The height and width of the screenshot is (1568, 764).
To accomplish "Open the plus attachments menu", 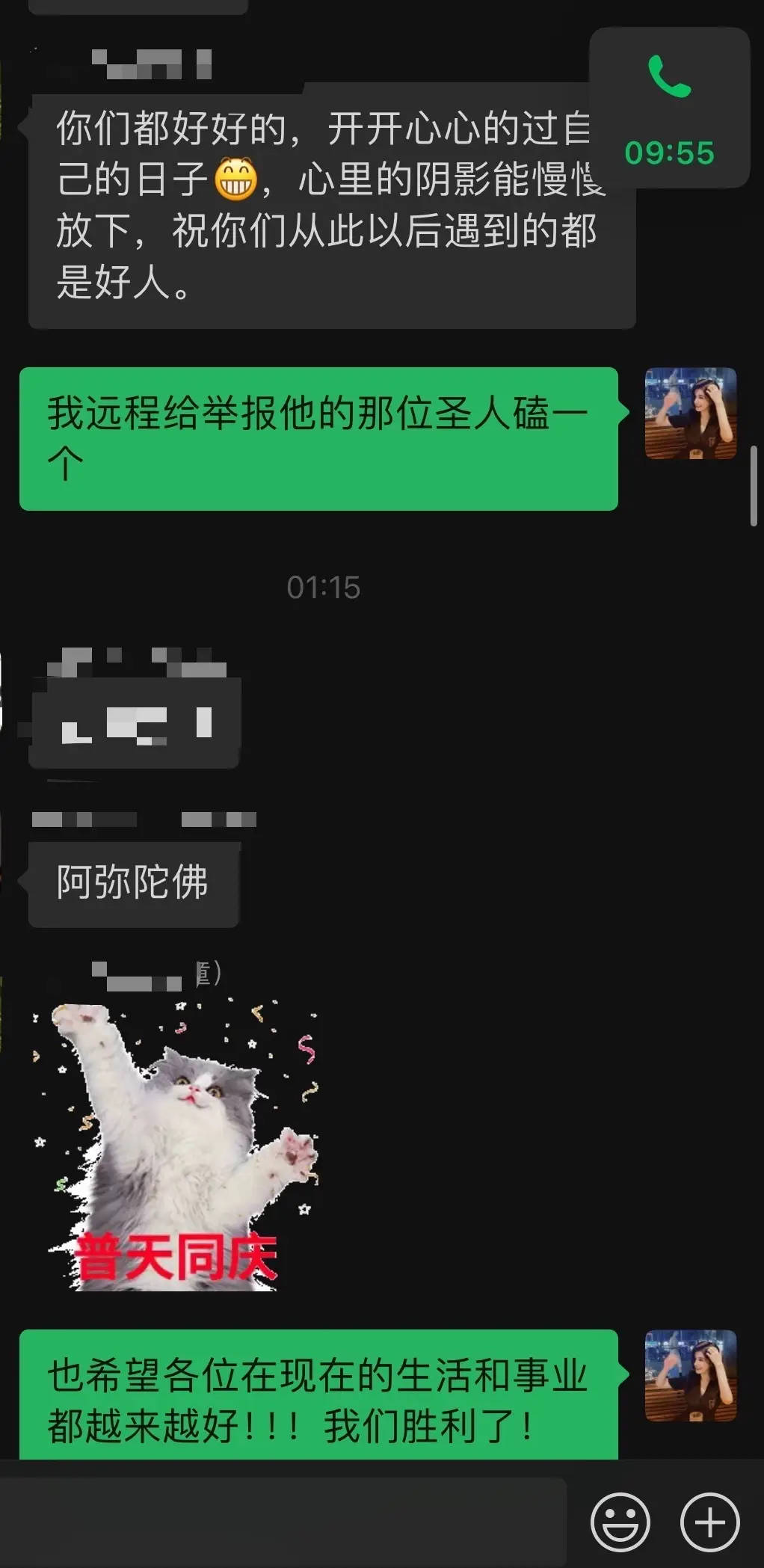I will (709, 1522).
